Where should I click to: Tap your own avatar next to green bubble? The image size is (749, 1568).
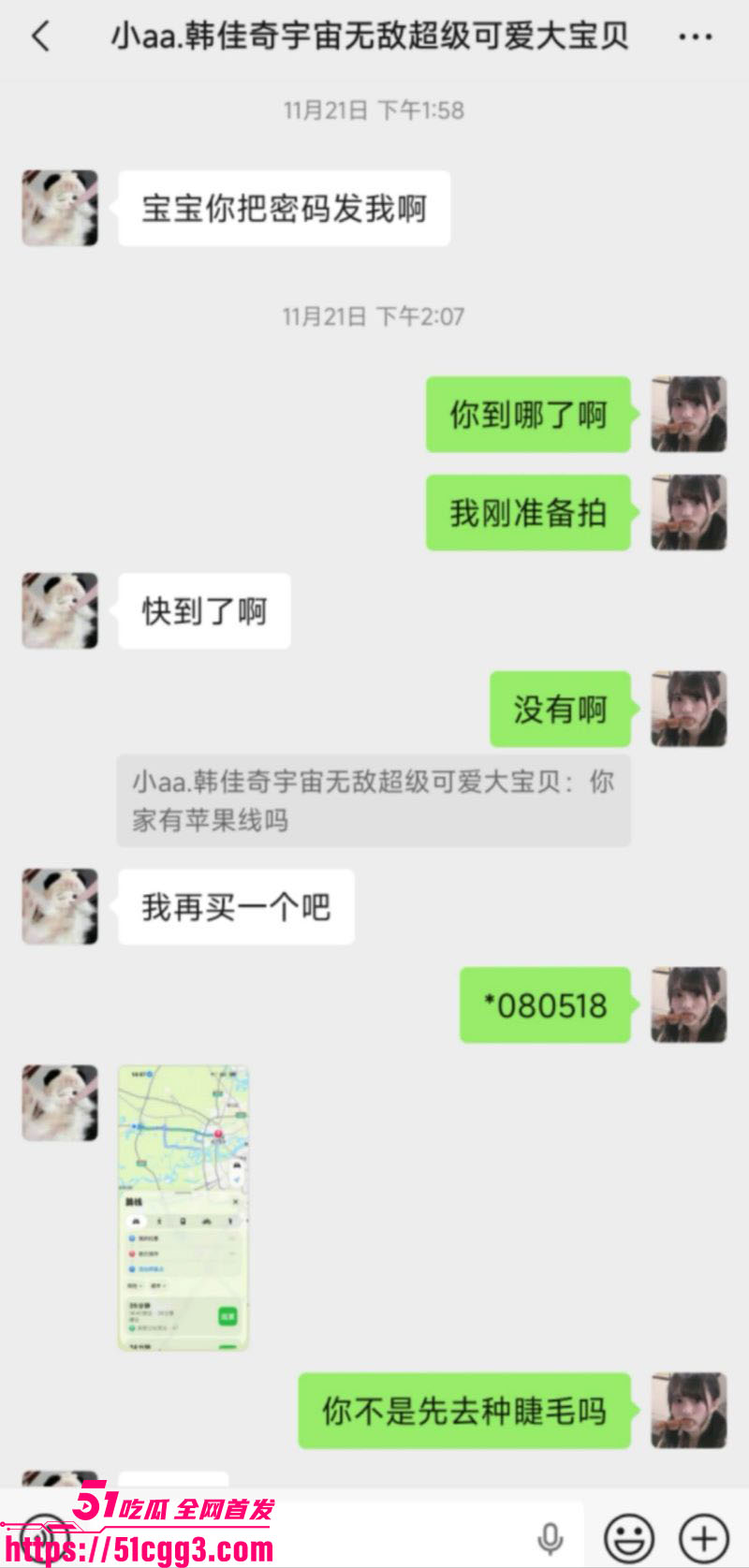pyautogui.click(x=688, y=415)
